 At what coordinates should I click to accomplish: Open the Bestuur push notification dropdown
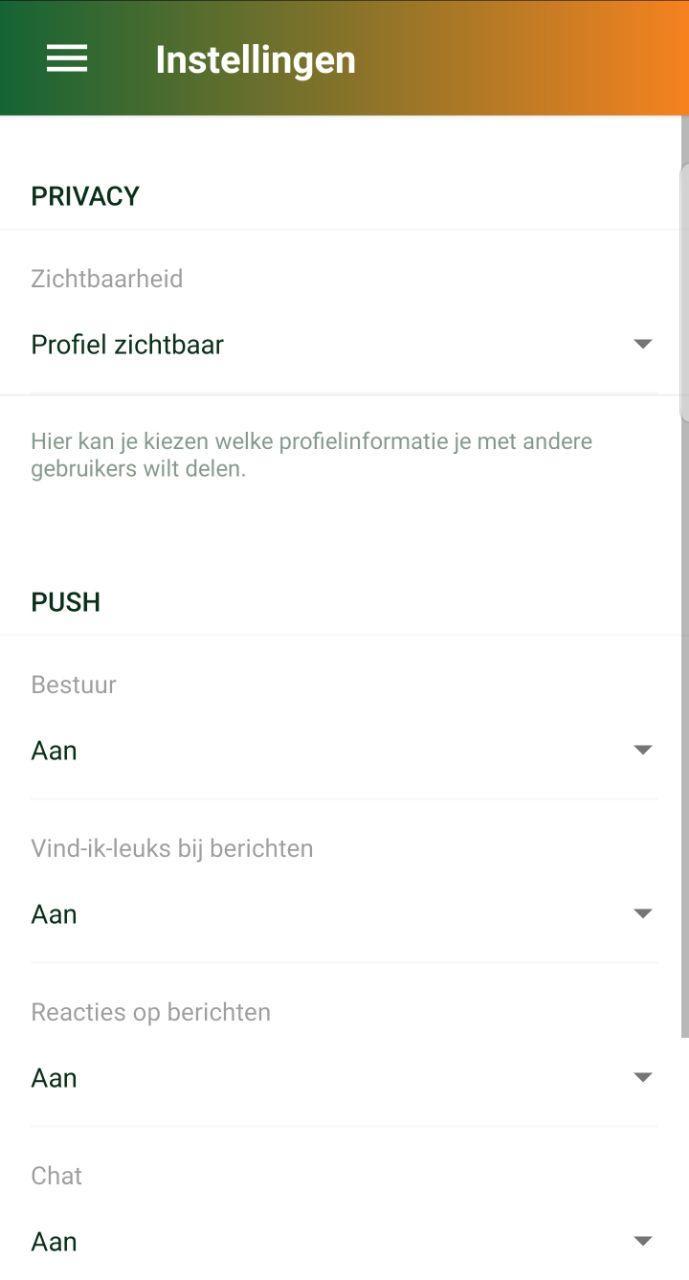[342, 750]
